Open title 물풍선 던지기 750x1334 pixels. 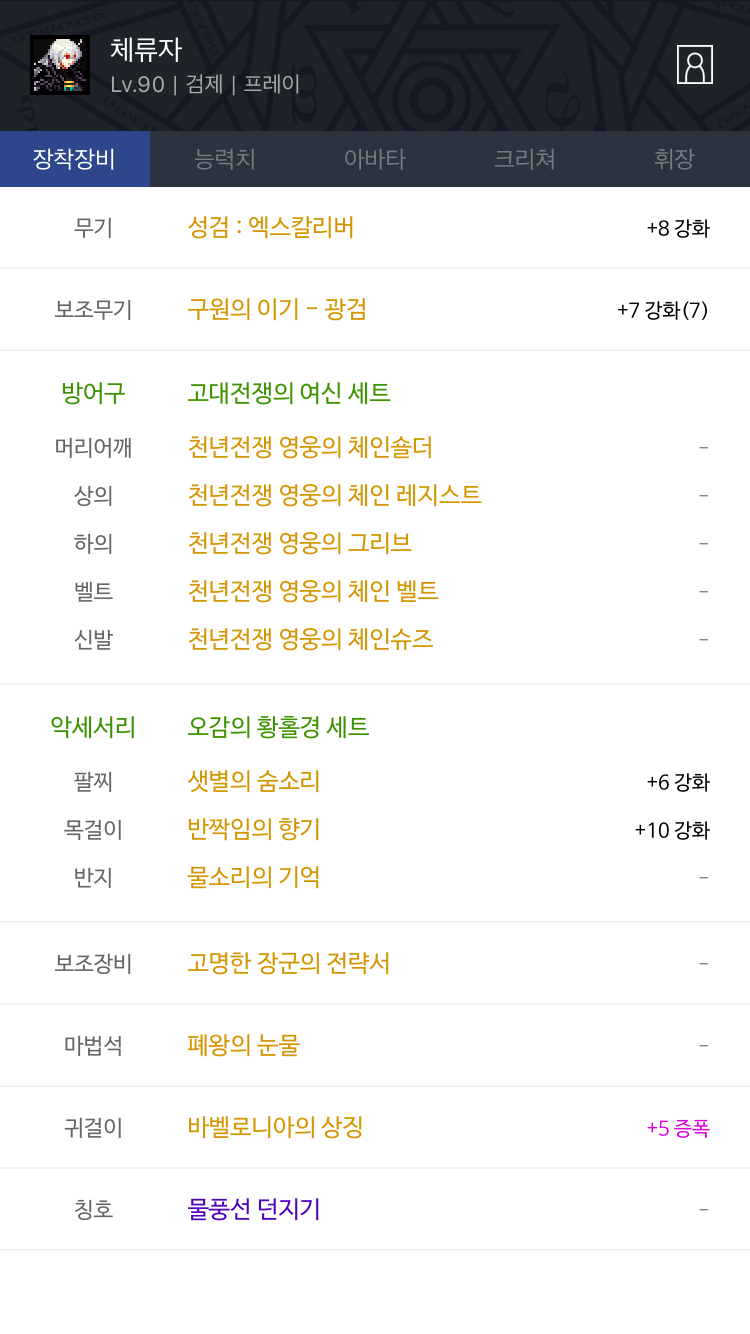click(254, 1209)
